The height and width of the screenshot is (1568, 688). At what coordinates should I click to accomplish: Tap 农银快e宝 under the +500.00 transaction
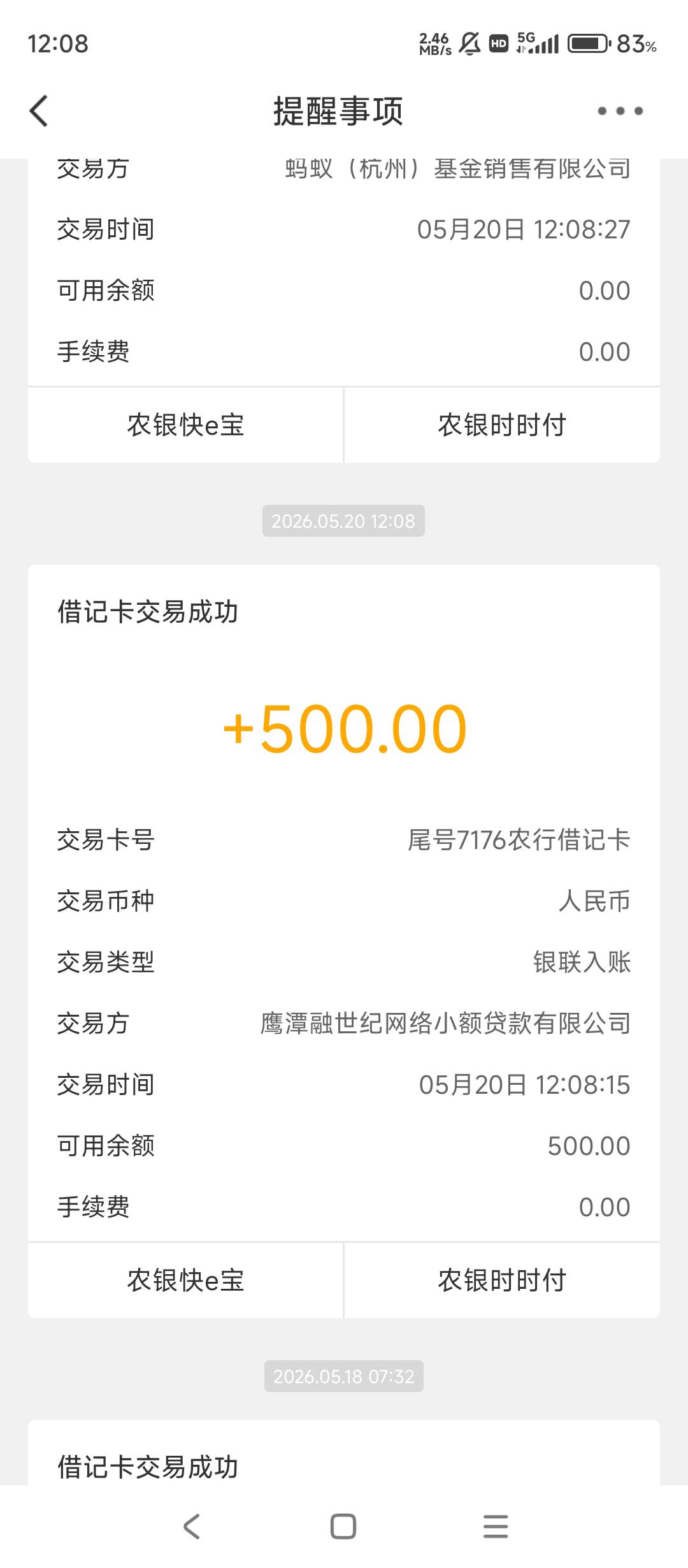(x=185, y=1281)
